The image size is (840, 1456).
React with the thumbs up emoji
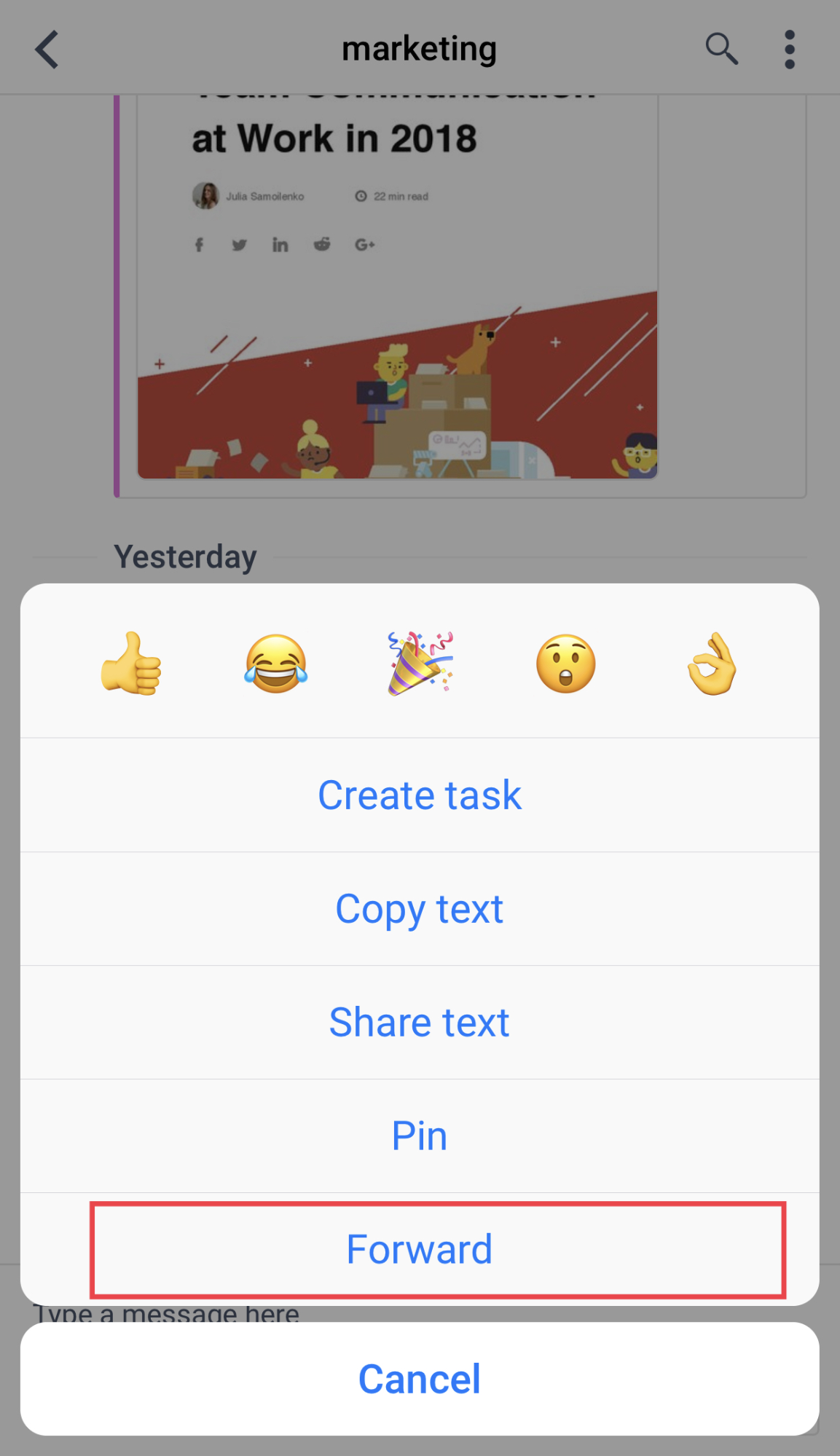[x=131, y=664]
